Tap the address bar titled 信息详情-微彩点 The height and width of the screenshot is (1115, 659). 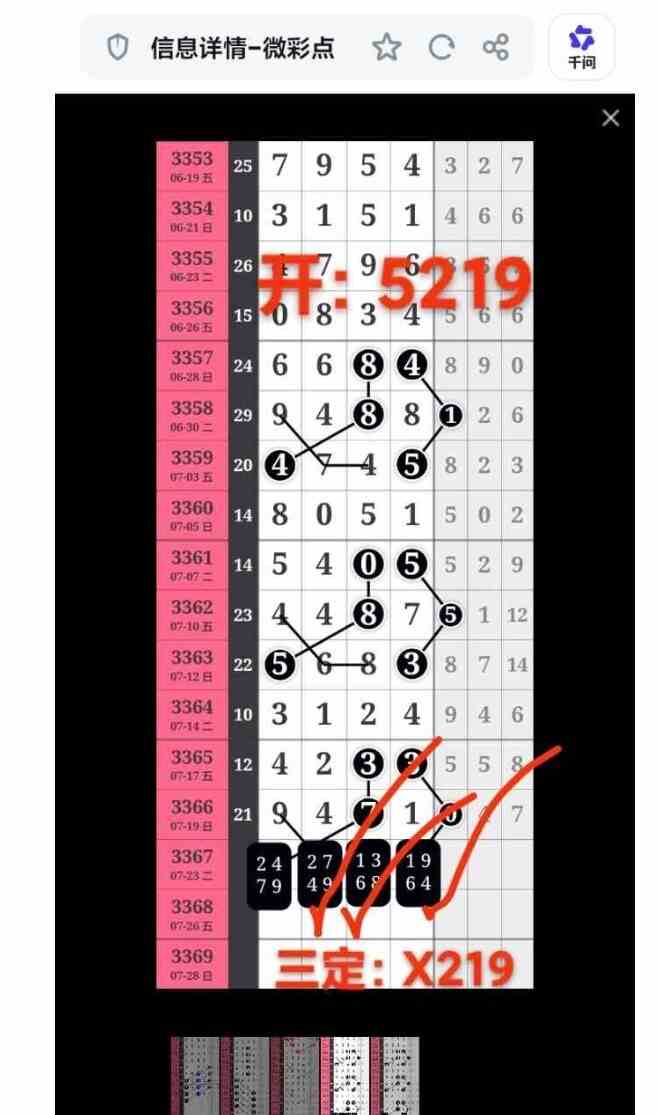[x=242, y=48]
